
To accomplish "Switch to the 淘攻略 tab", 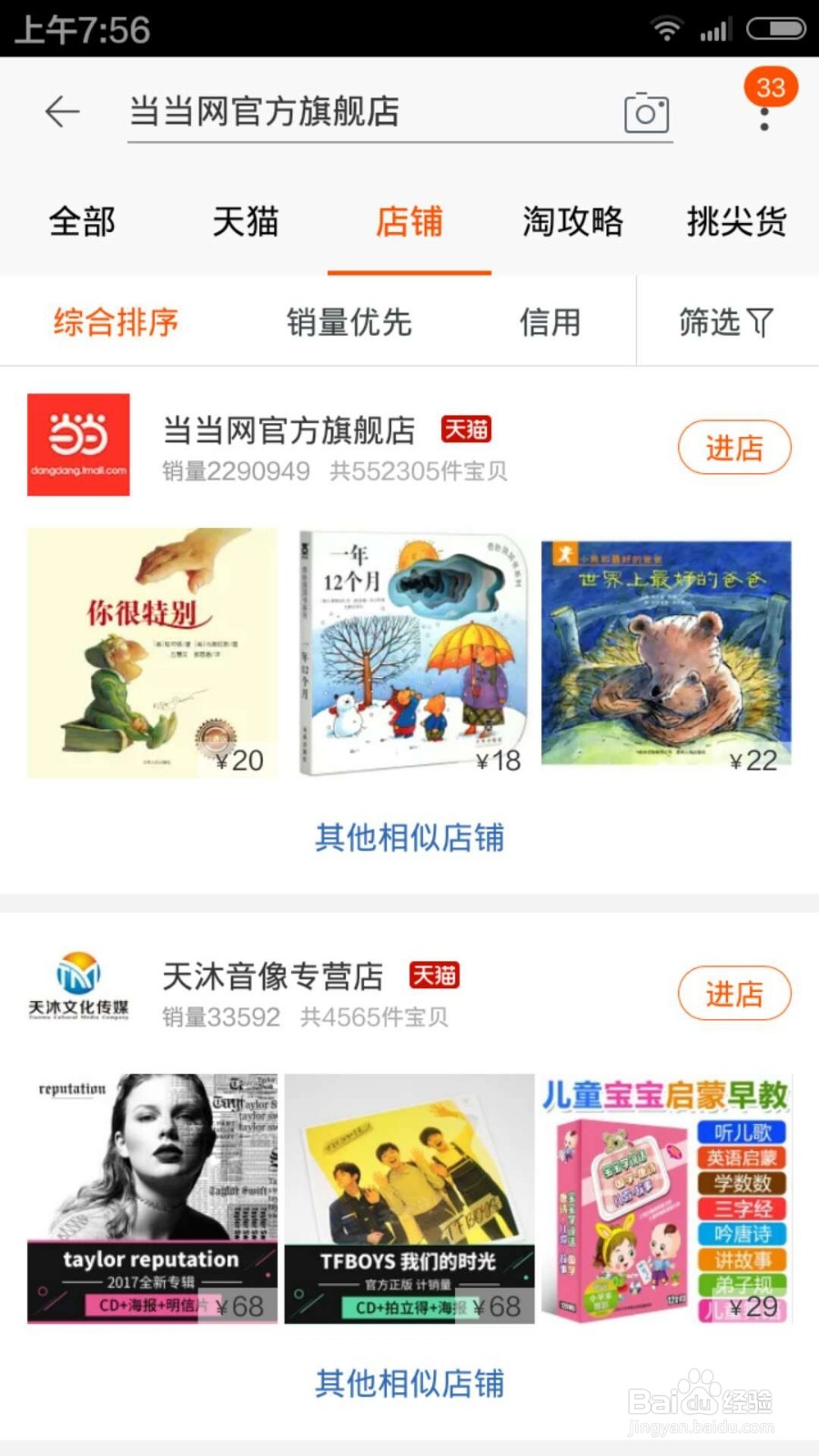I will (573, 221).
